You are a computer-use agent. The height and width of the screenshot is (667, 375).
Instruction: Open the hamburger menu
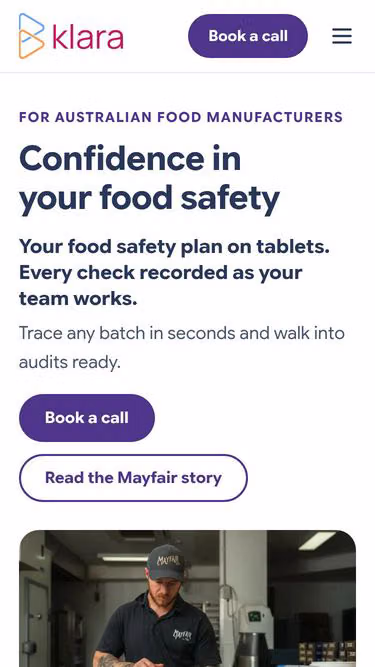pos(342,36)
